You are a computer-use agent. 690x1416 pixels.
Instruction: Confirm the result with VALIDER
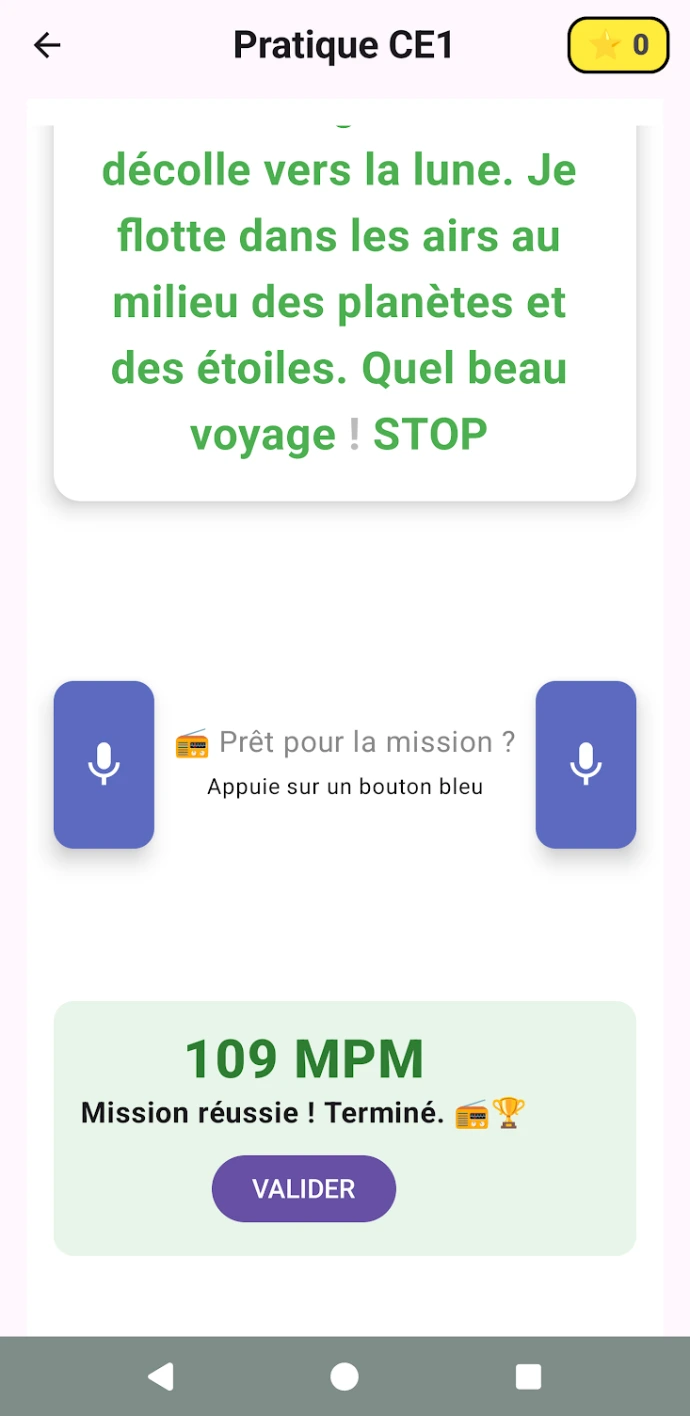[304, 1189]
